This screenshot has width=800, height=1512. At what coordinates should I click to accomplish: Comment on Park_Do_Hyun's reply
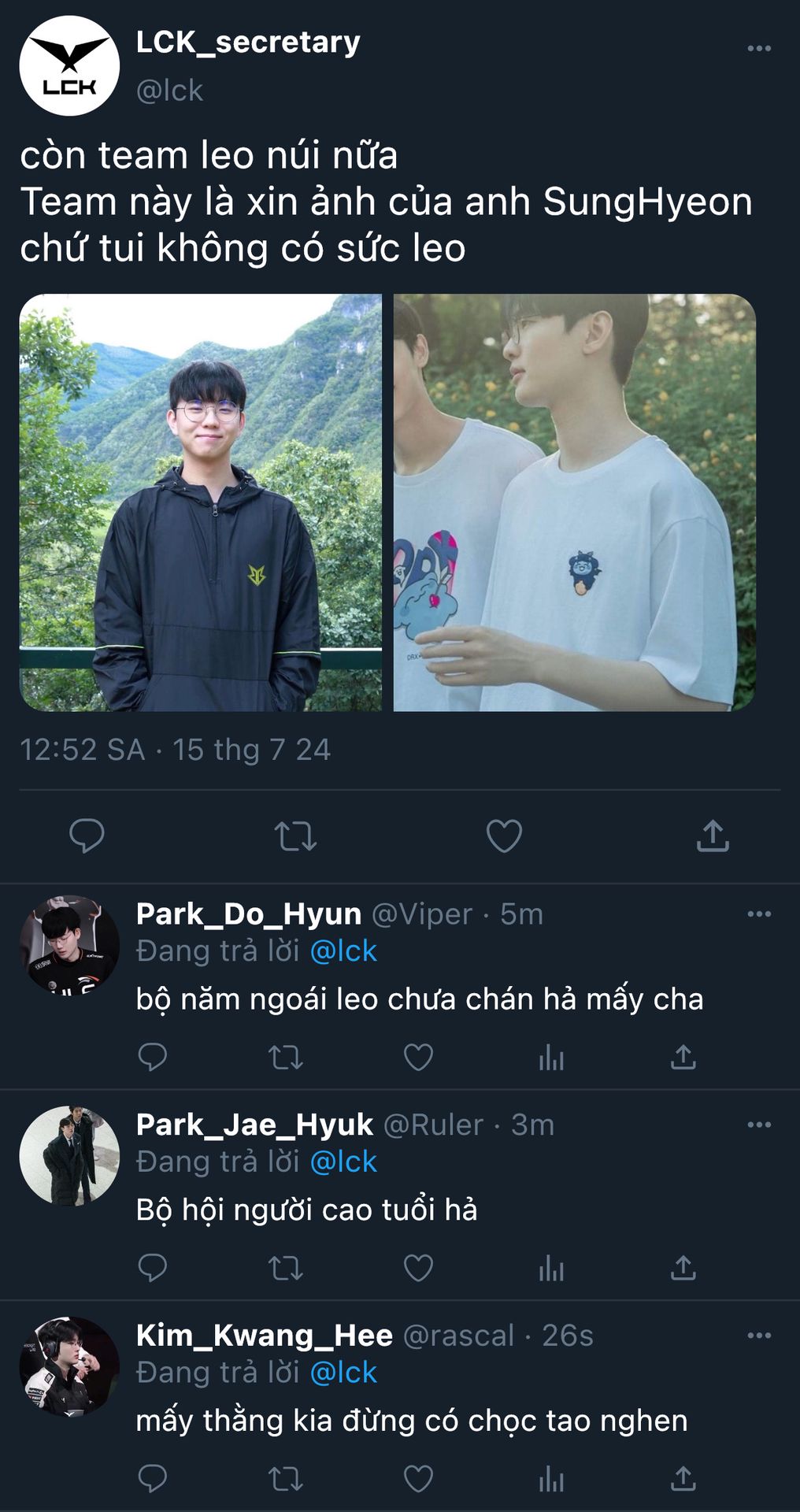point(152,1057)
